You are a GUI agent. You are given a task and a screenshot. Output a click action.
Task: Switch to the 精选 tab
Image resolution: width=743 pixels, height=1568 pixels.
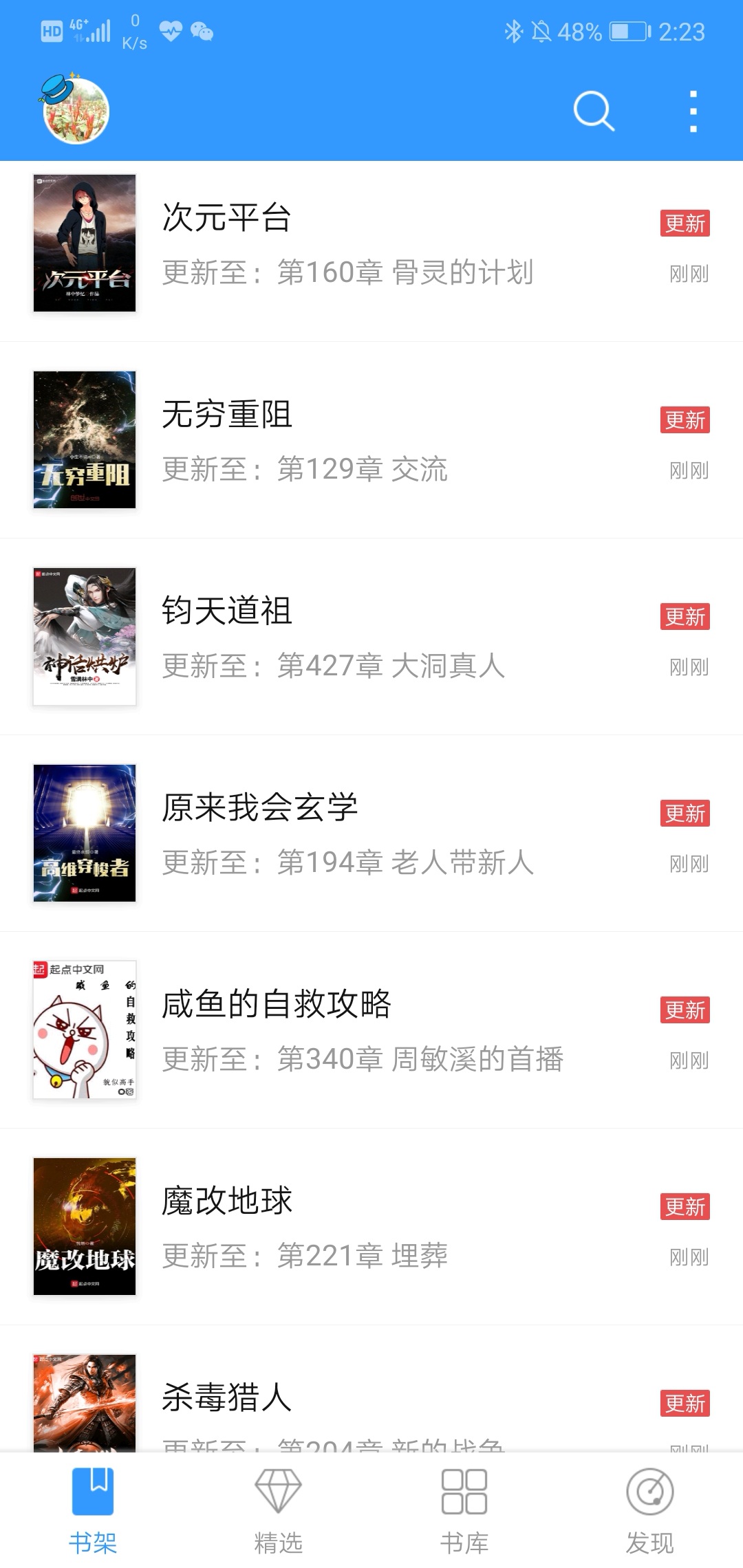tap(278, 1510)
